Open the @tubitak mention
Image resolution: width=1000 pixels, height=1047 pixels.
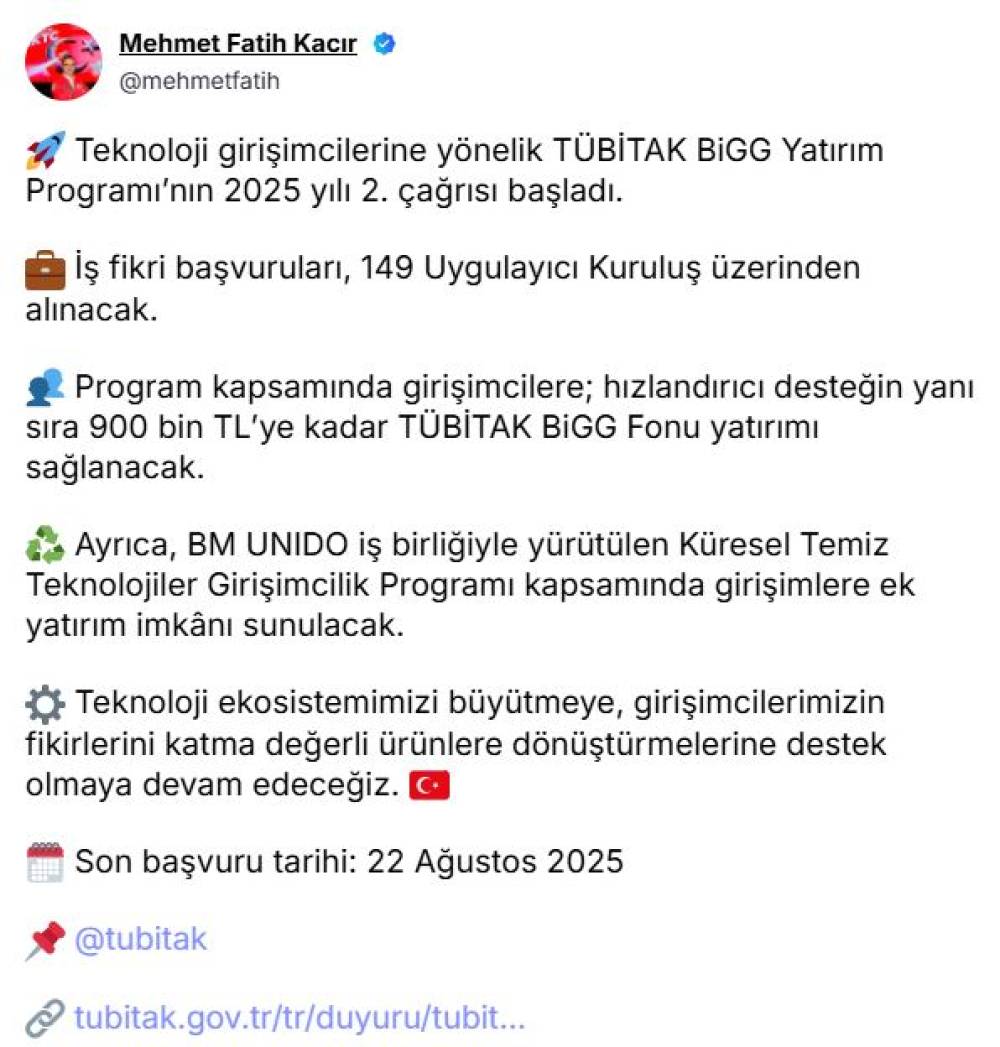pos(140,939)
